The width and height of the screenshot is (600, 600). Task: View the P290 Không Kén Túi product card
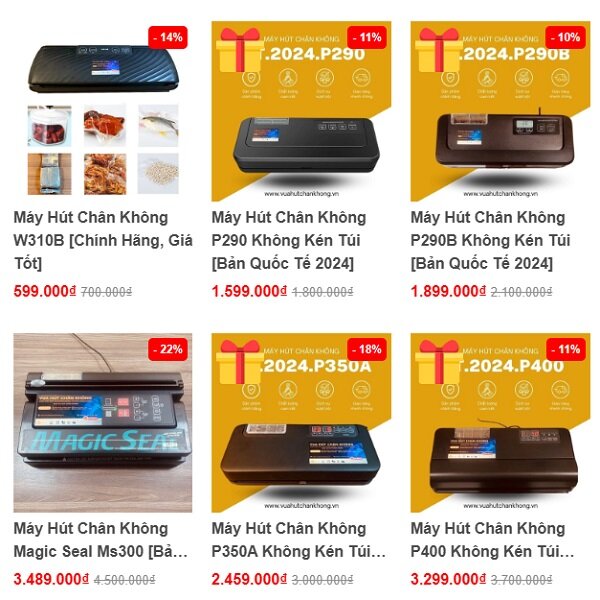289,240
